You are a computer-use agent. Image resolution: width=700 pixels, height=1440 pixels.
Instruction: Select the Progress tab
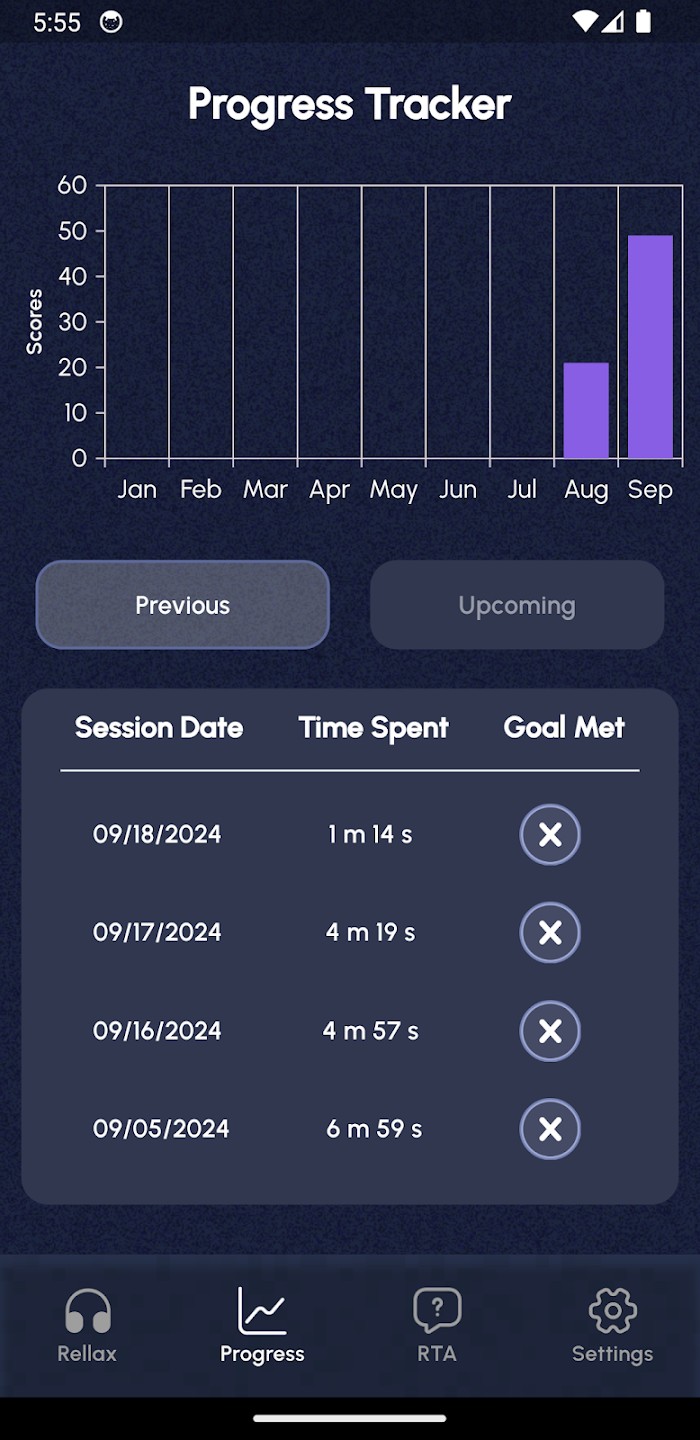tap(262, 1325)
